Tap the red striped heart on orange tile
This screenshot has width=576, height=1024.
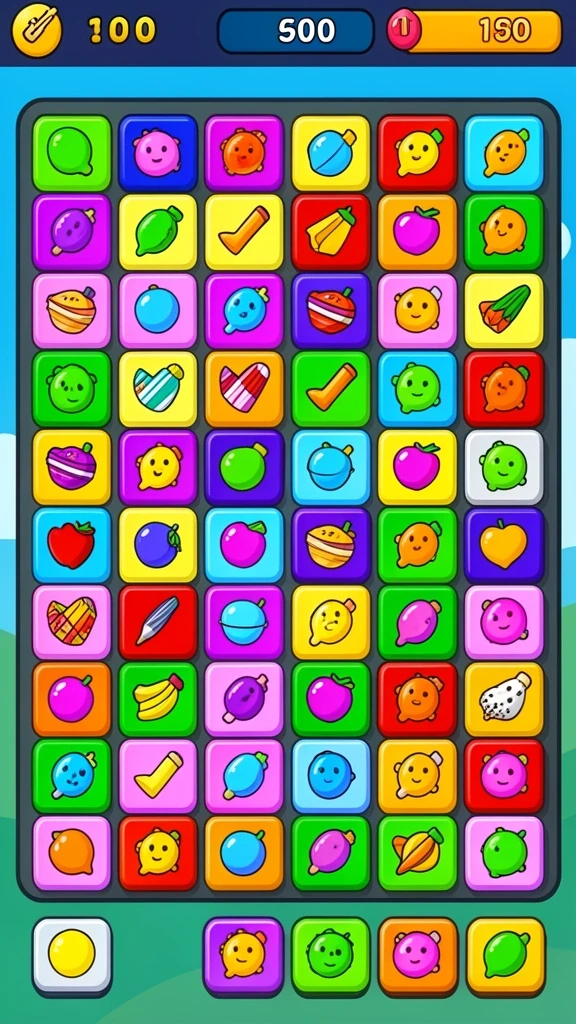click(244, 389)
